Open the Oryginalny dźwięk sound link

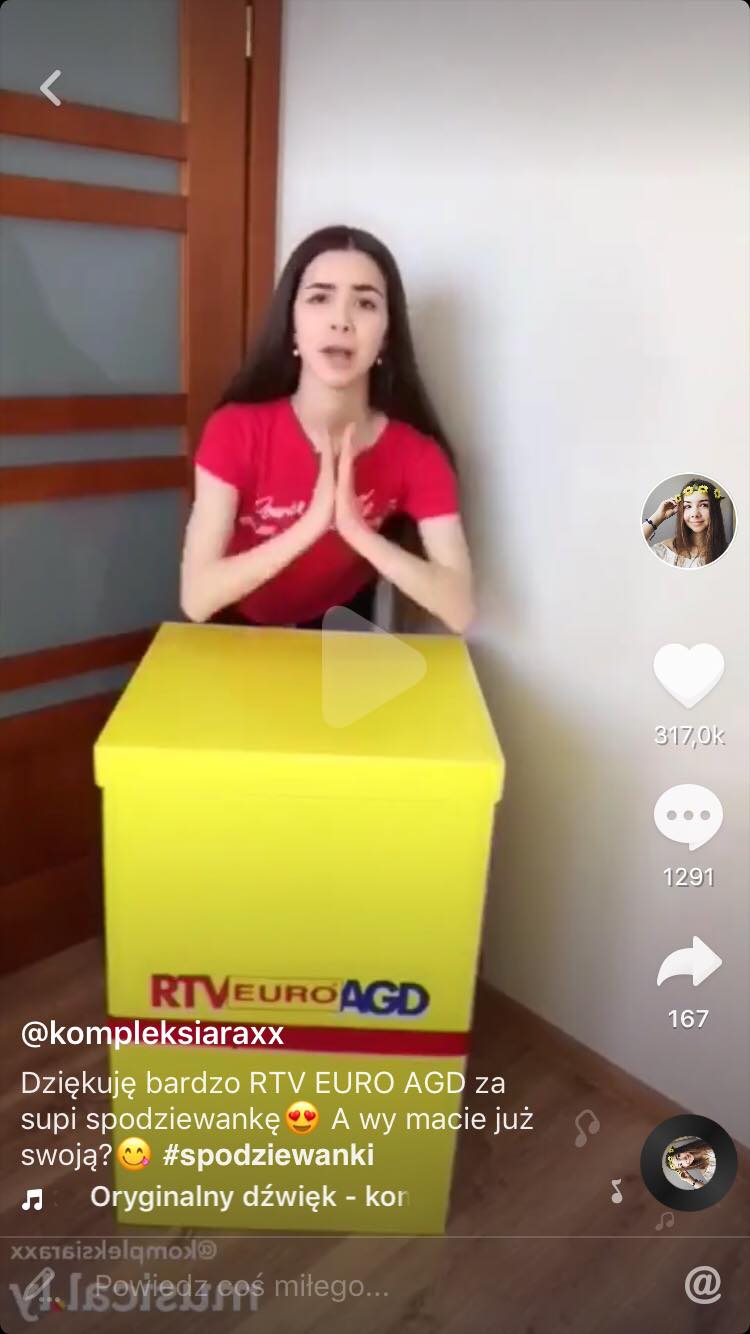point(248,1197)
